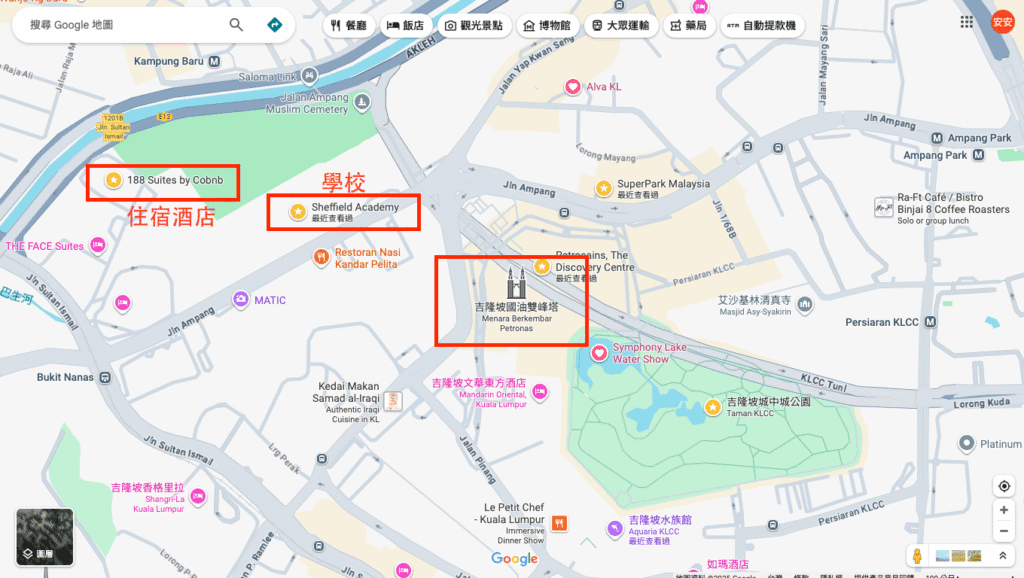Select the 藥局 chip
This screenshot has width=1024, height=578.
(690, 25)
